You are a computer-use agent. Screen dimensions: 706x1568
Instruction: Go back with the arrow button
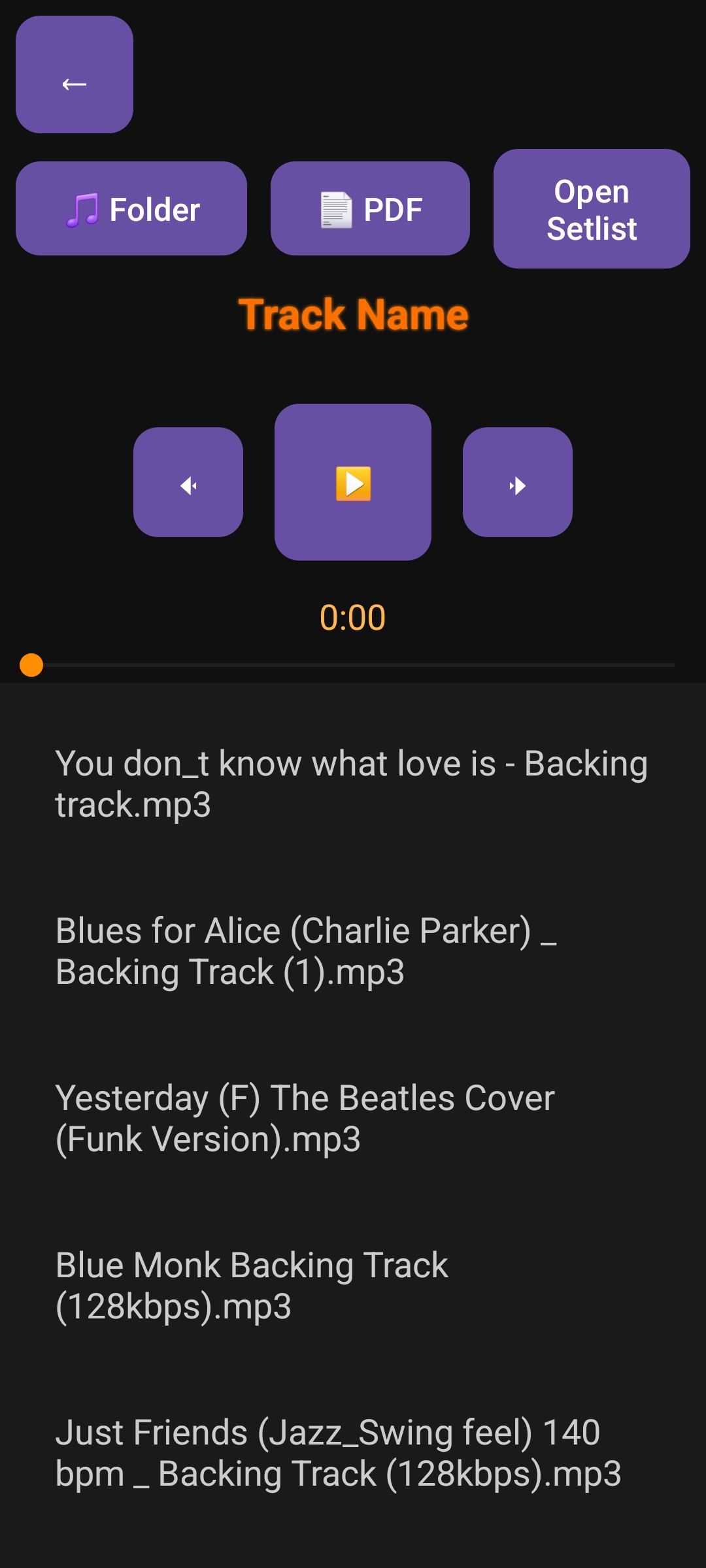point(75,74)
